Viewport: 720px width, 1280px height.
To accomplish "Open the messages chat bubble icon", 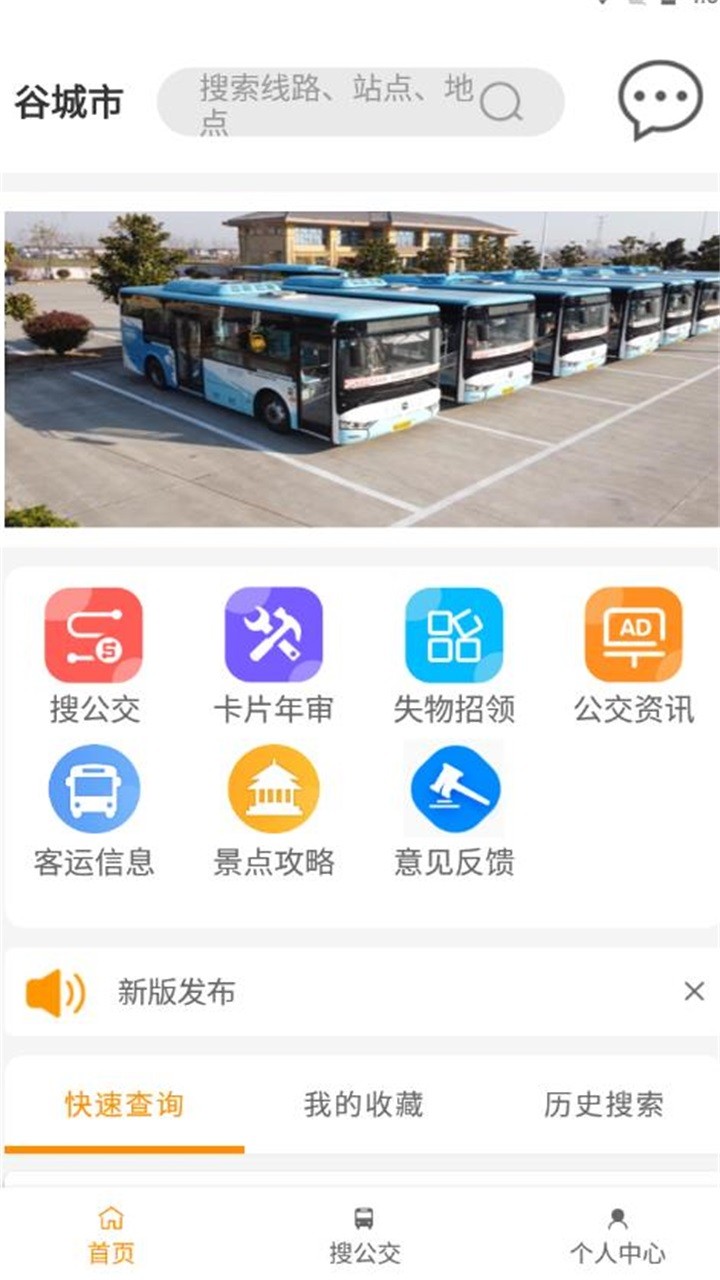I will (x=660, y=99).
